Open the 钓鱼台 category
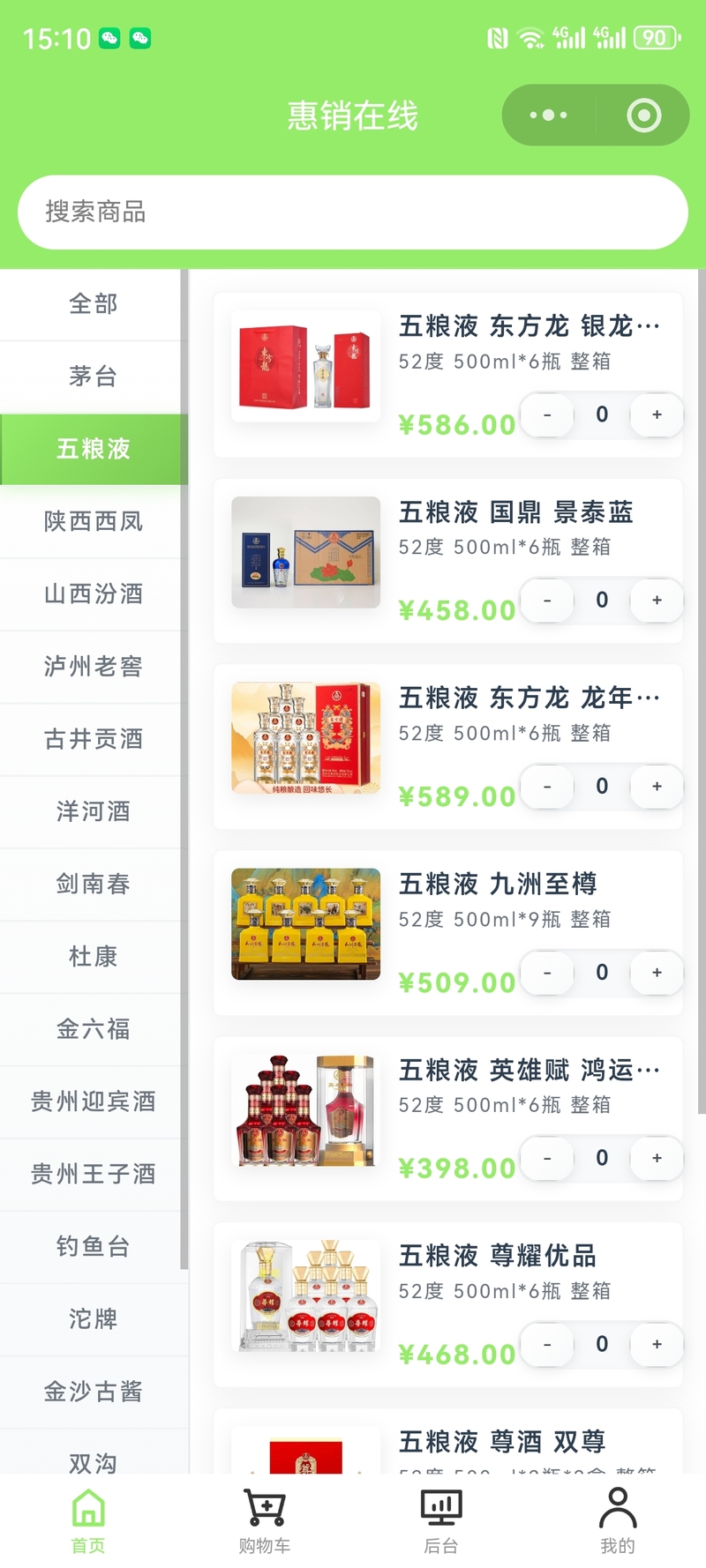This screenshot has height=1568, width=706. click(93, 1246)
